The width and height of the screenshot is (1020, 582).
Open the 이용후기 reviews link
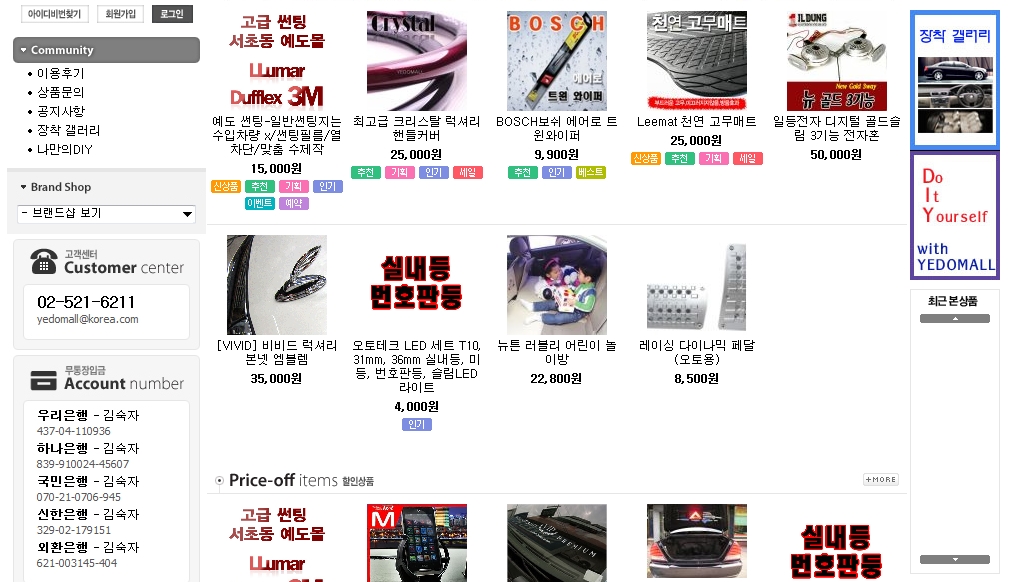click(x=60, y=74)
